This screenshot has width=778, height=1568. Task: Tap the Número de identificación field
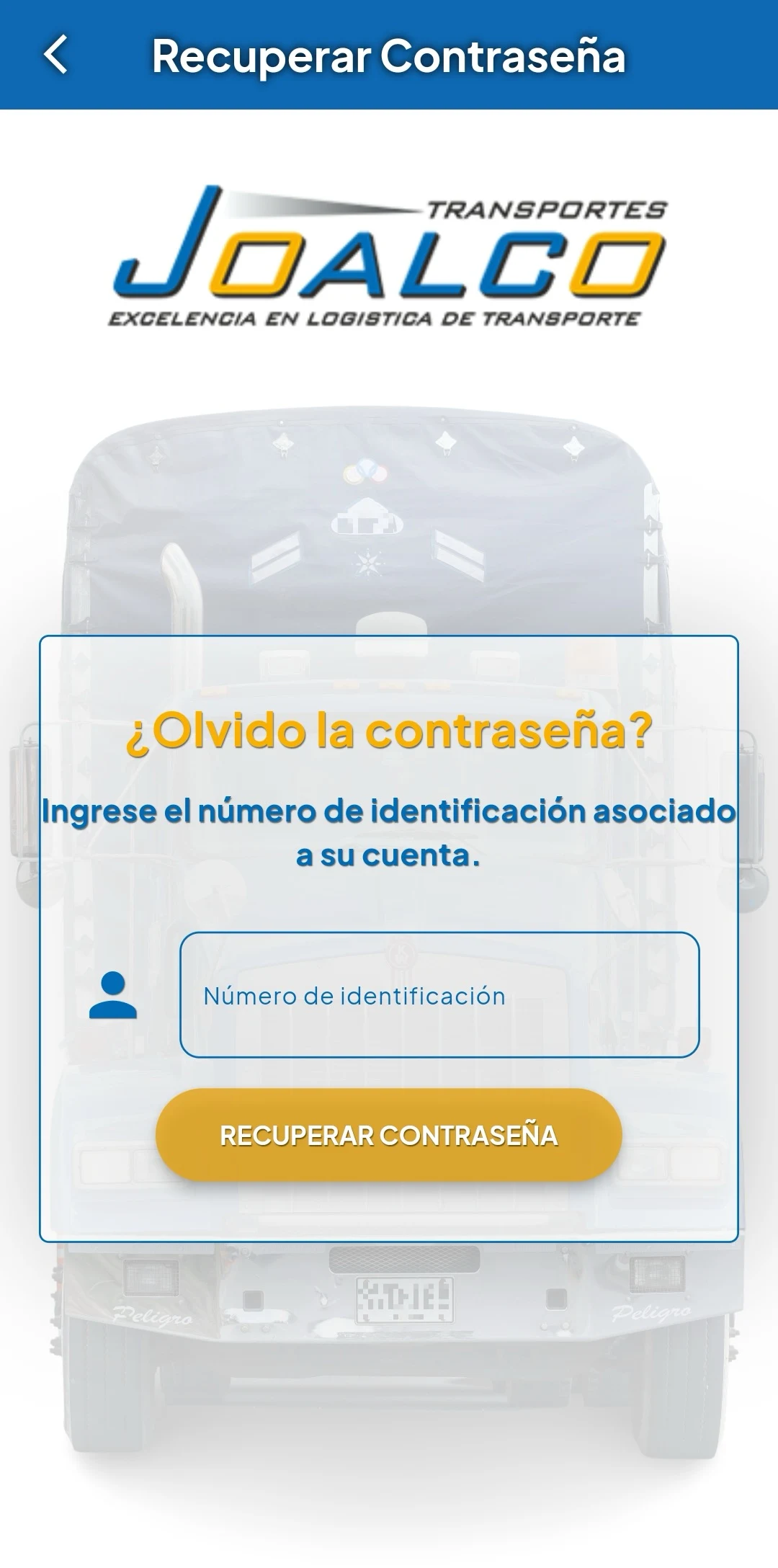pos(439,995)
